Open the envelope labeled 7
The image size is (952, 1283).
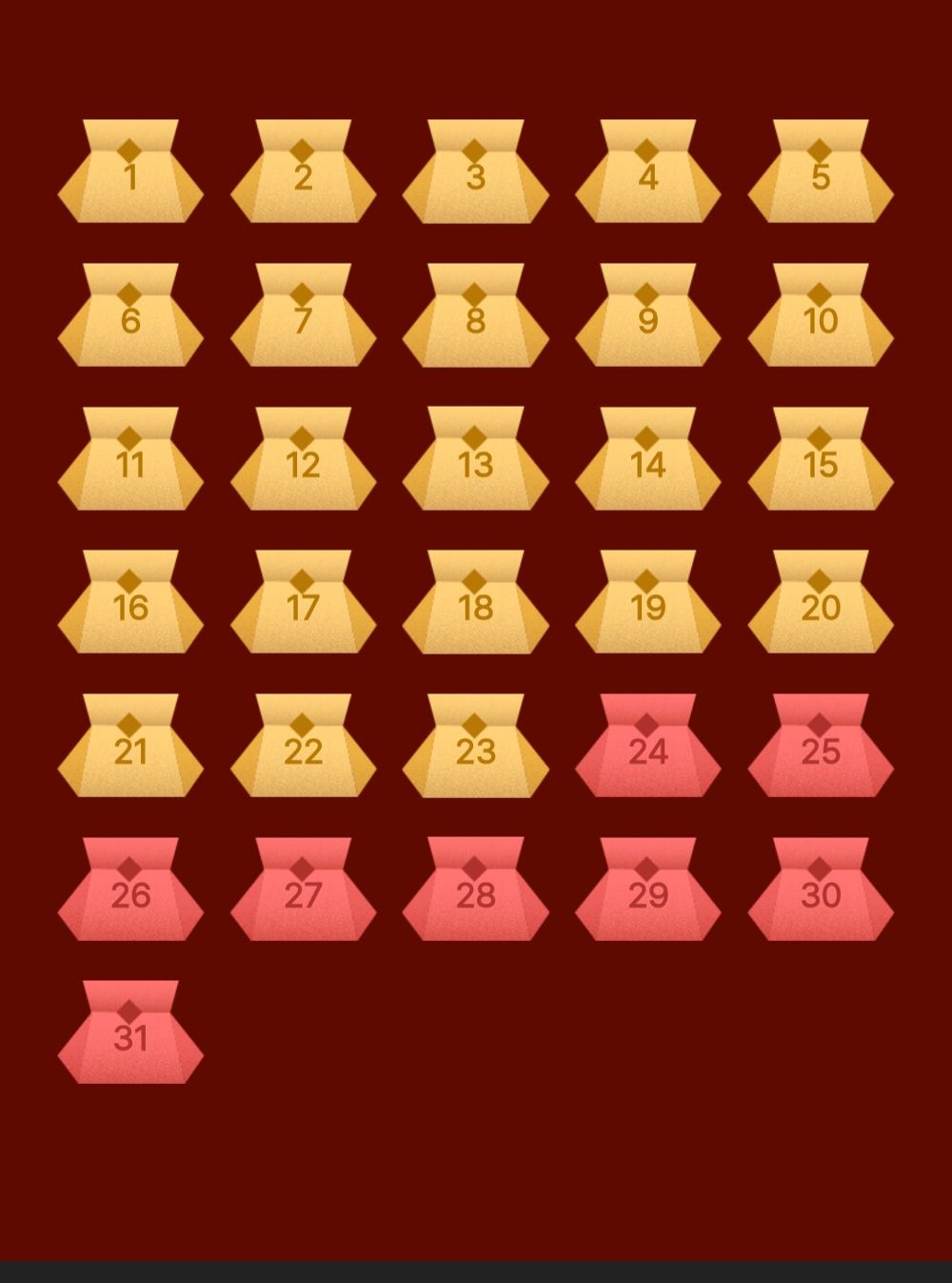(x=303, y=316)
